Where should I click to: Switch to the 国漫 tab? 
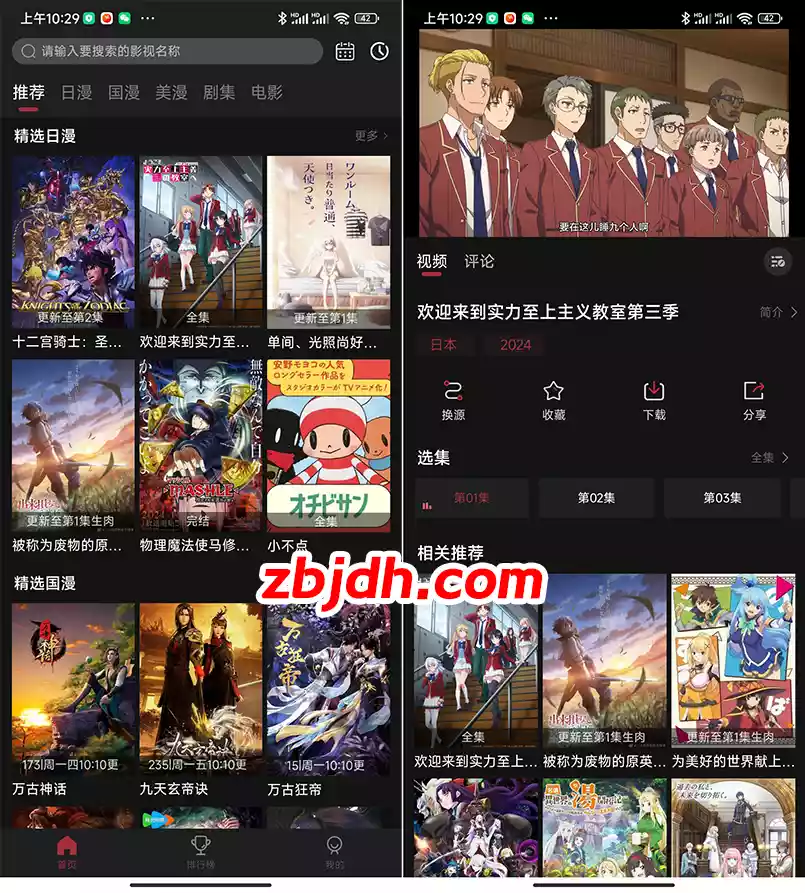tap(124, 92)
